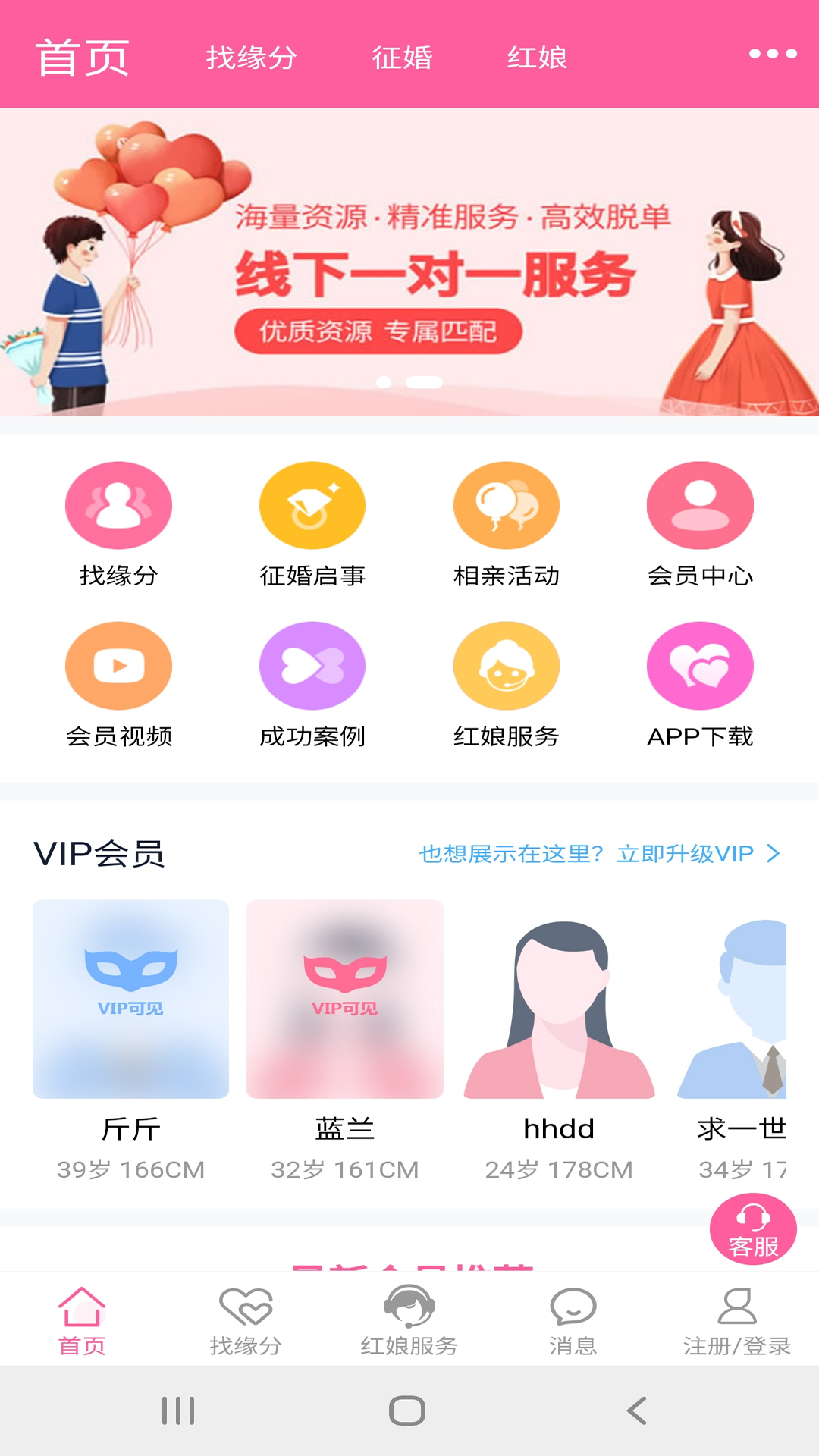The image size is (819, 1456).
Task: Open the 消息 tab
Action: [573, 1320]
